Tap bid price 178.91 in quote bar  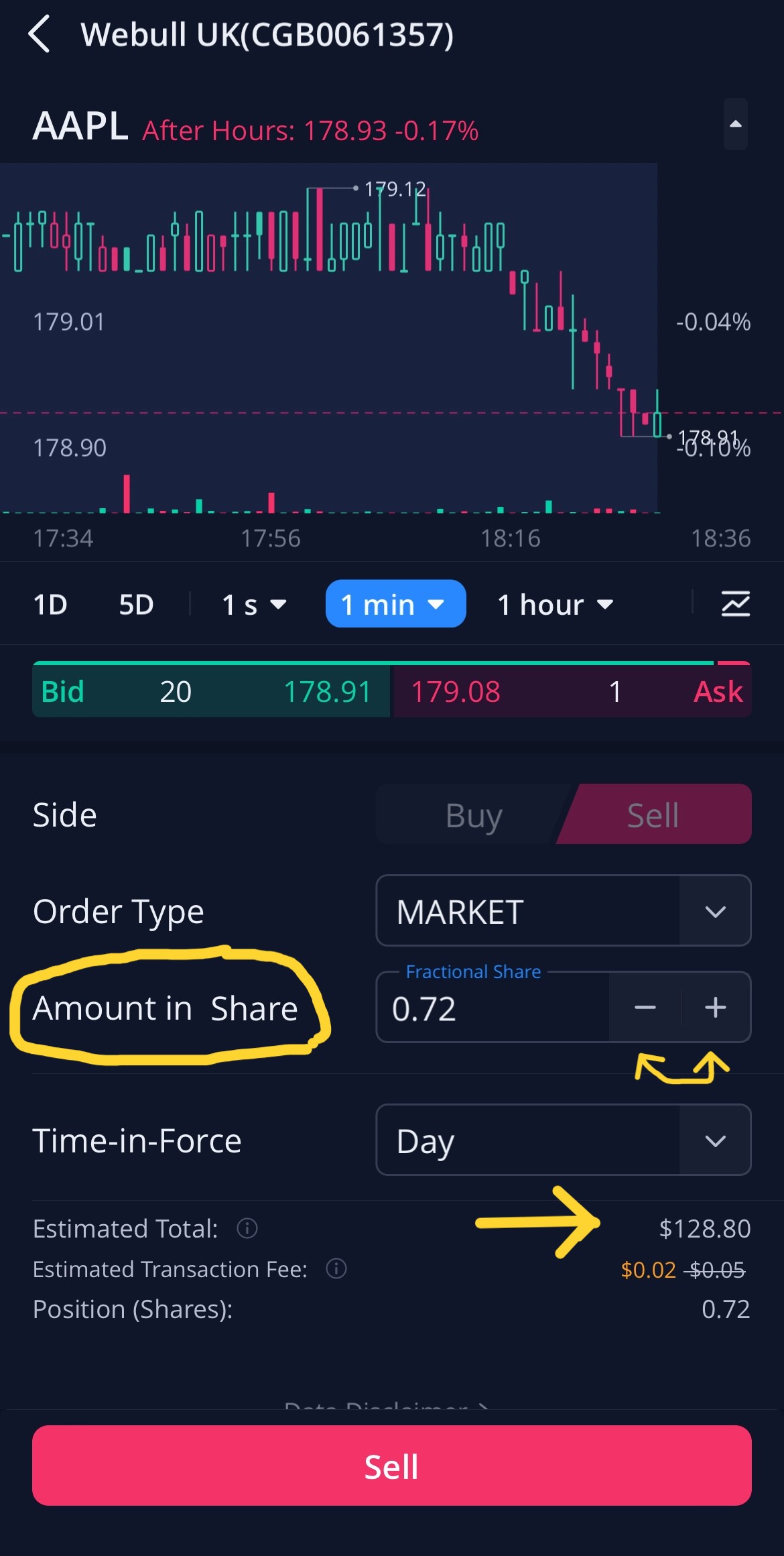click(327, 691)
